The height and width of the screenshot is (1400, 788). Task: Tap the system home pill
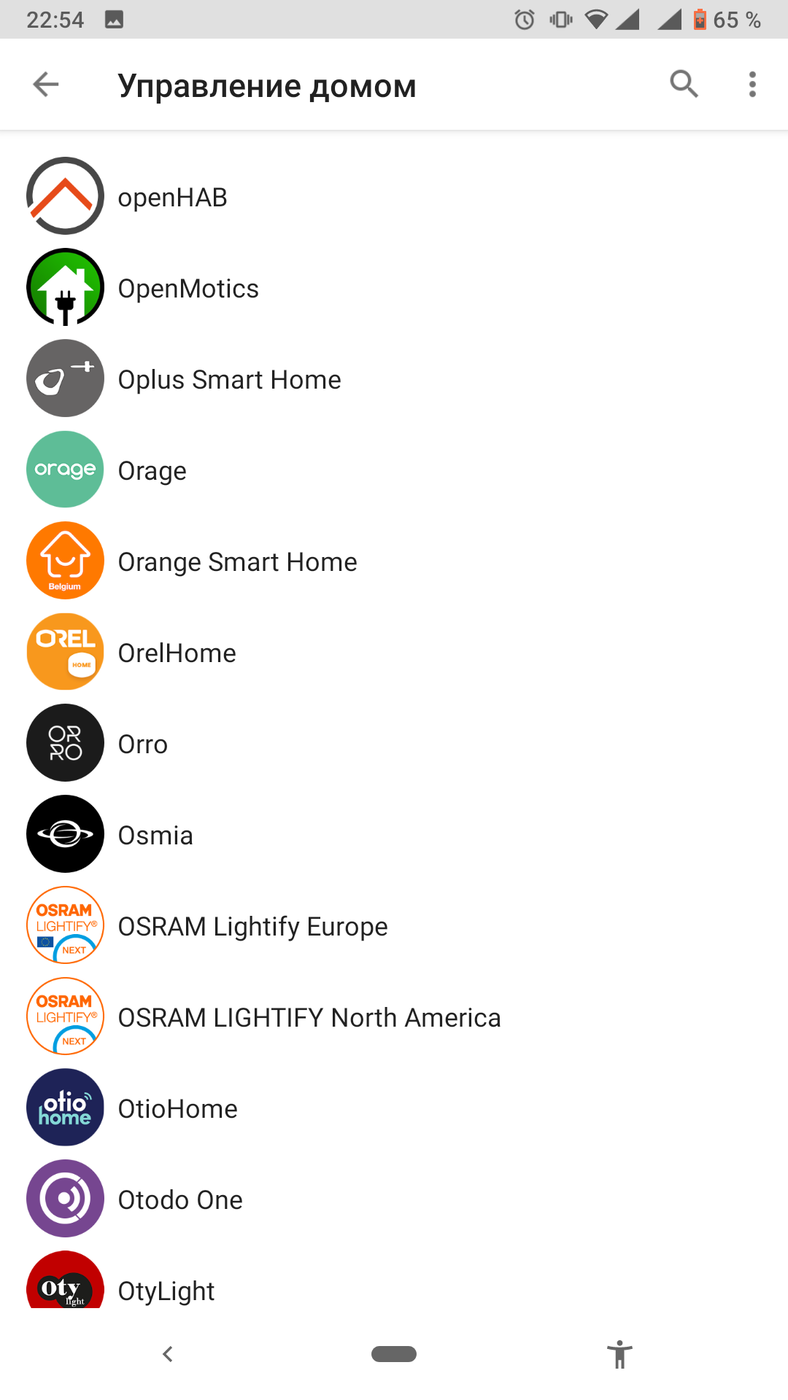pos(394,1354)
